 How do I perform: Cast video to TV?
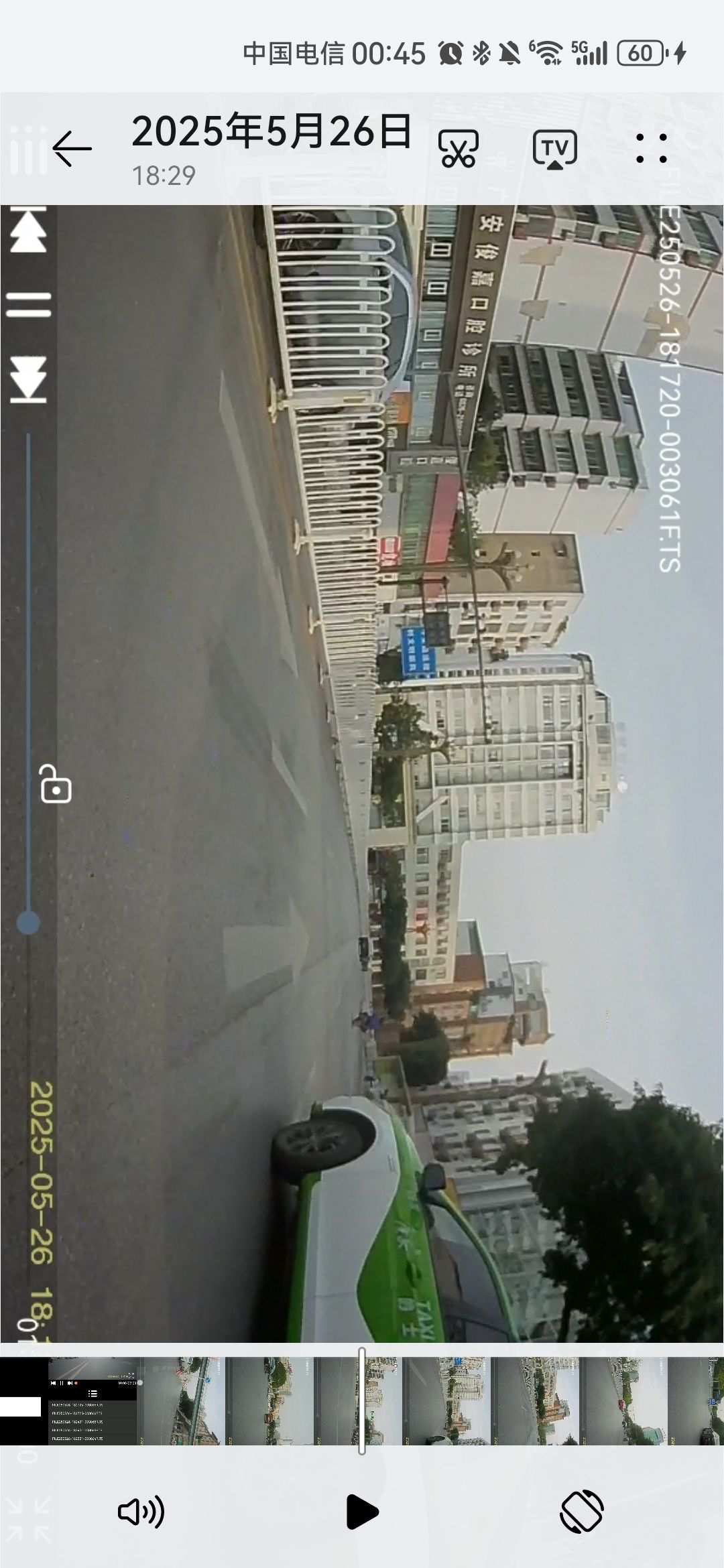click(554, 149)
